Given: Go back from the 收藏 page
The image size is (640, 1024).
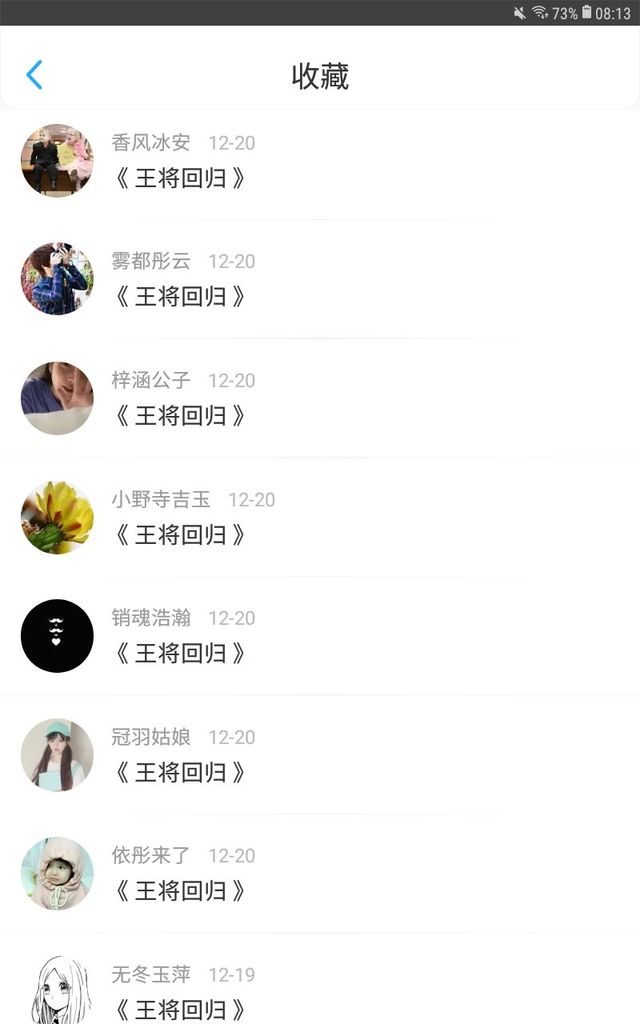Looking at the screenshot, I should click(x=34, y=74).
